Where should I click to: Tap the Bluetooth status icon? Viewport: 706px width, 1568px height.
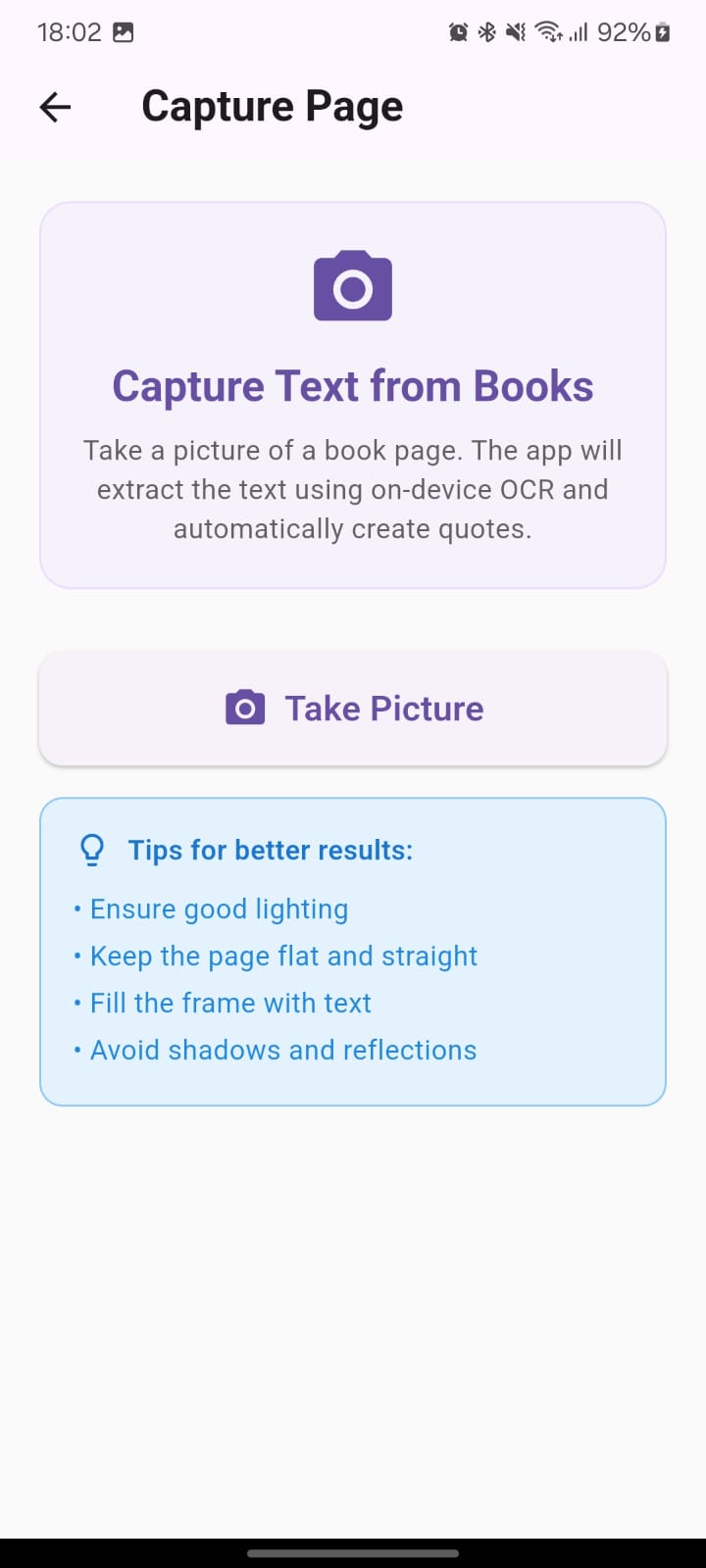point(486,32)
